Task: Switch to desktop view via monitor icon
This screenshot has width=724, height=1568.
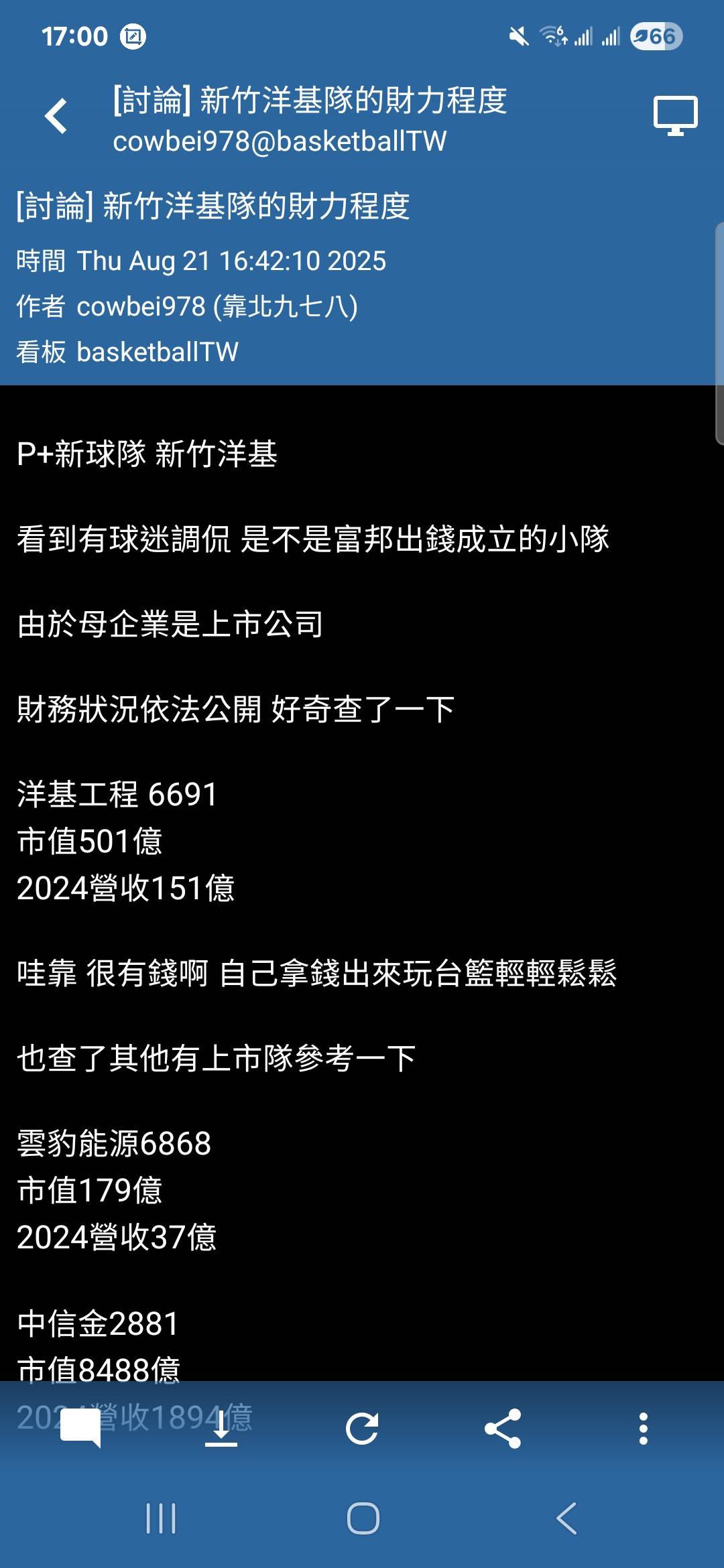Action: point(675,117)
